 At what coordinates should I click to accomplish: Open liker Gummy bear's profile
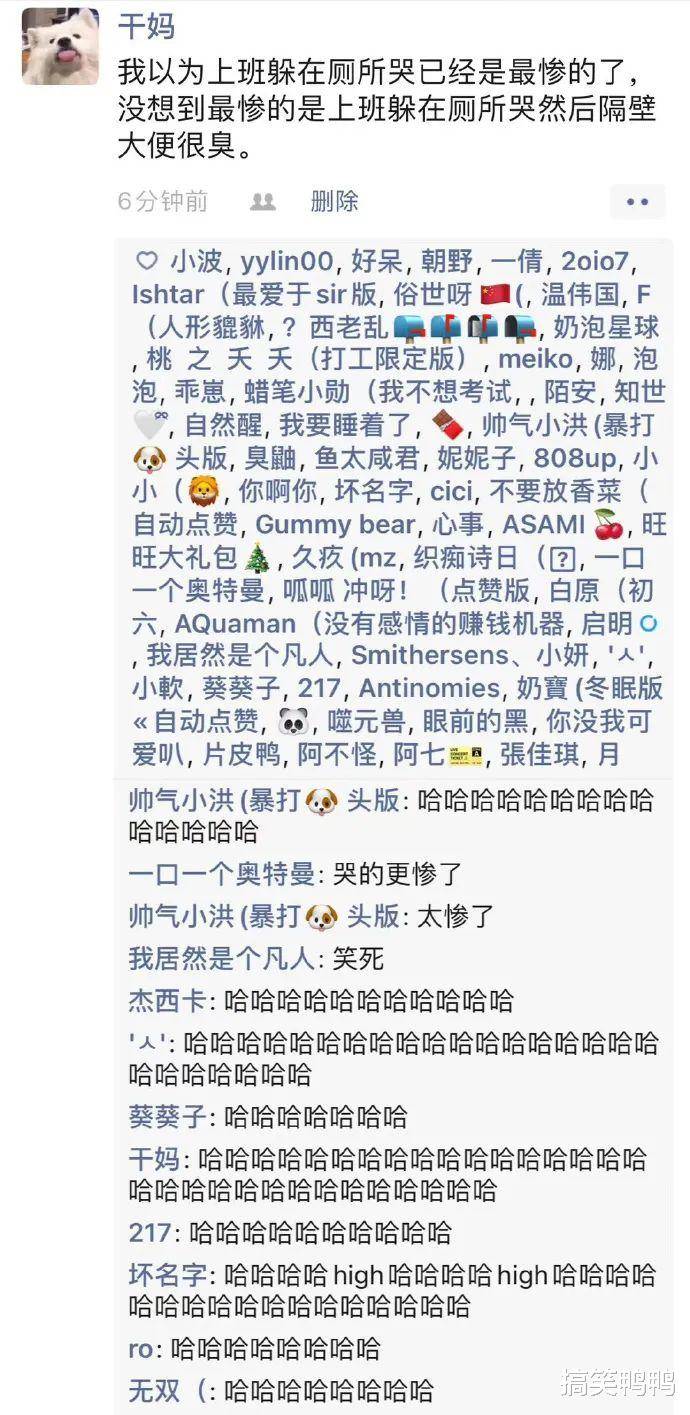click(x=334, y=524)
